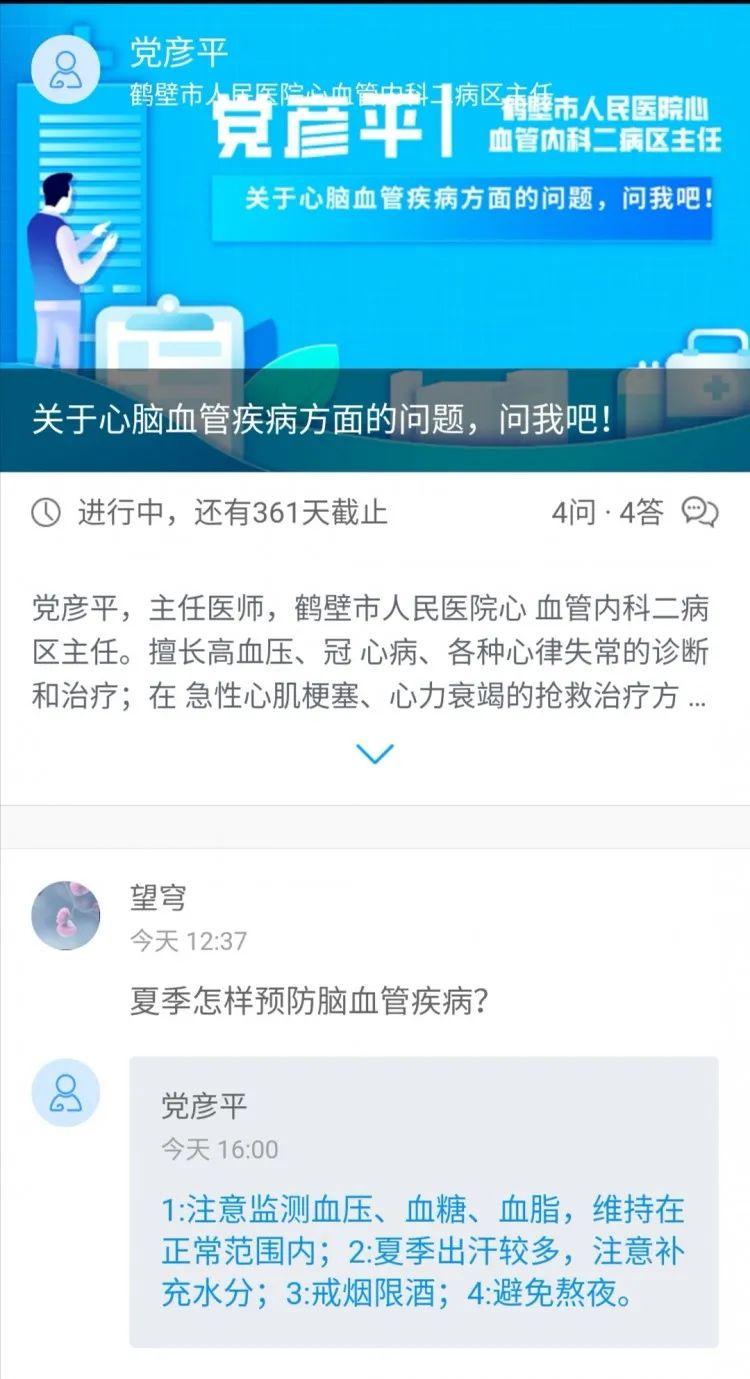Tap 党彦平's avatar beside the answer
Viewport: 750px width, 1379px height.
coord(66,1093)
